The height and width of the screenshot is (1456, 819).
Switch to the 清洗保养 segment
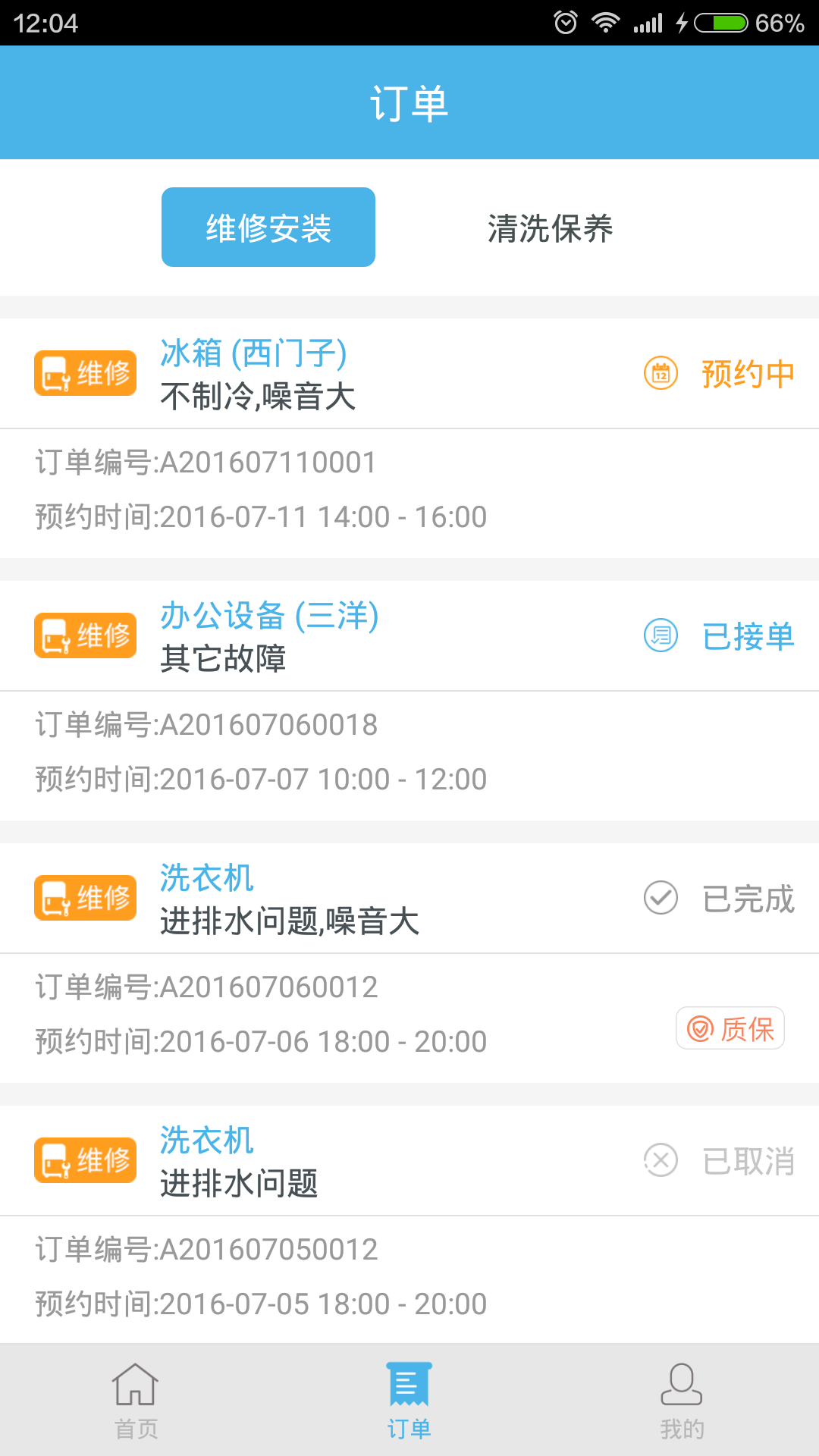tap(551, 227)
